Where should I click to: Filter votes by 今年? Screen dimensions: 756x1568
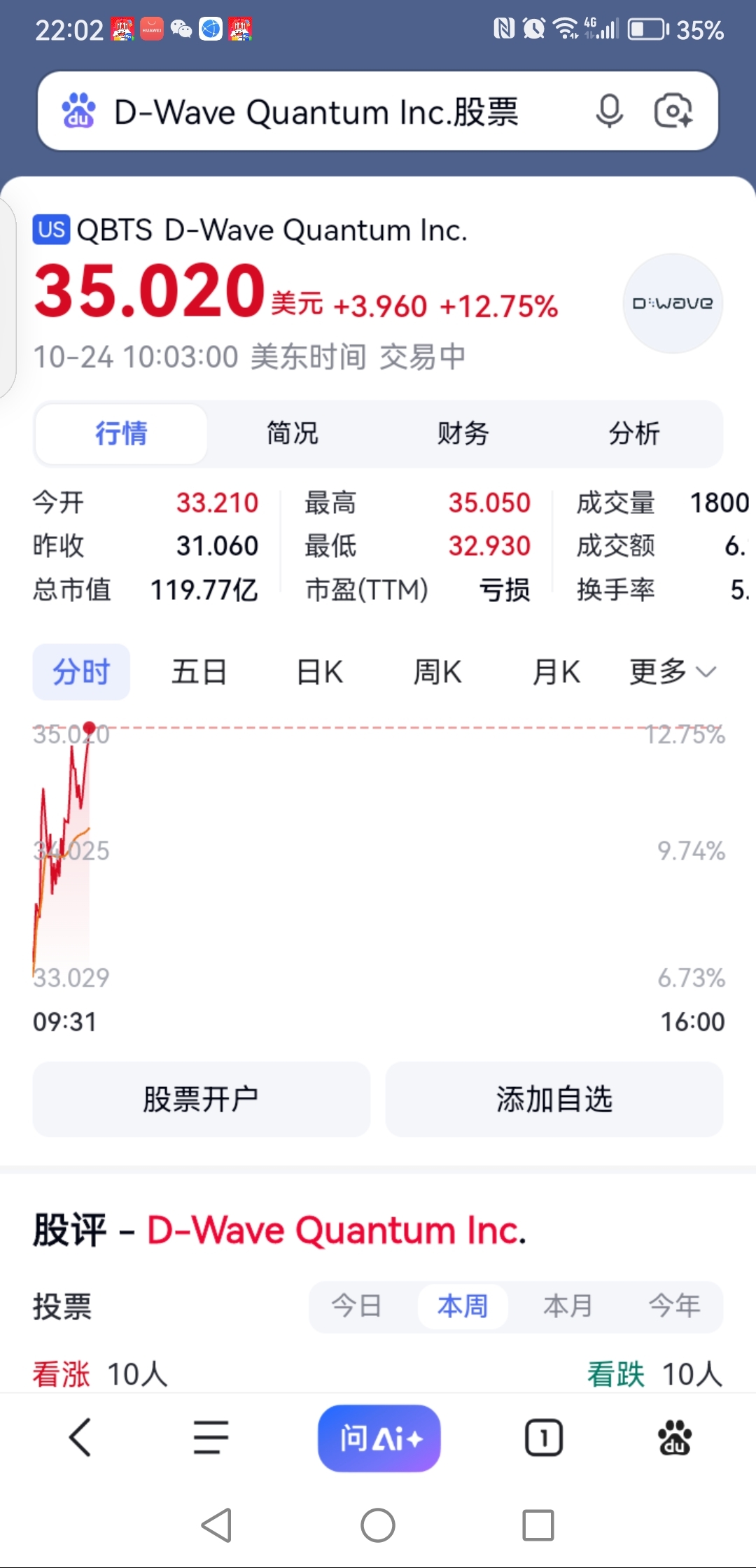point(675,1306)
